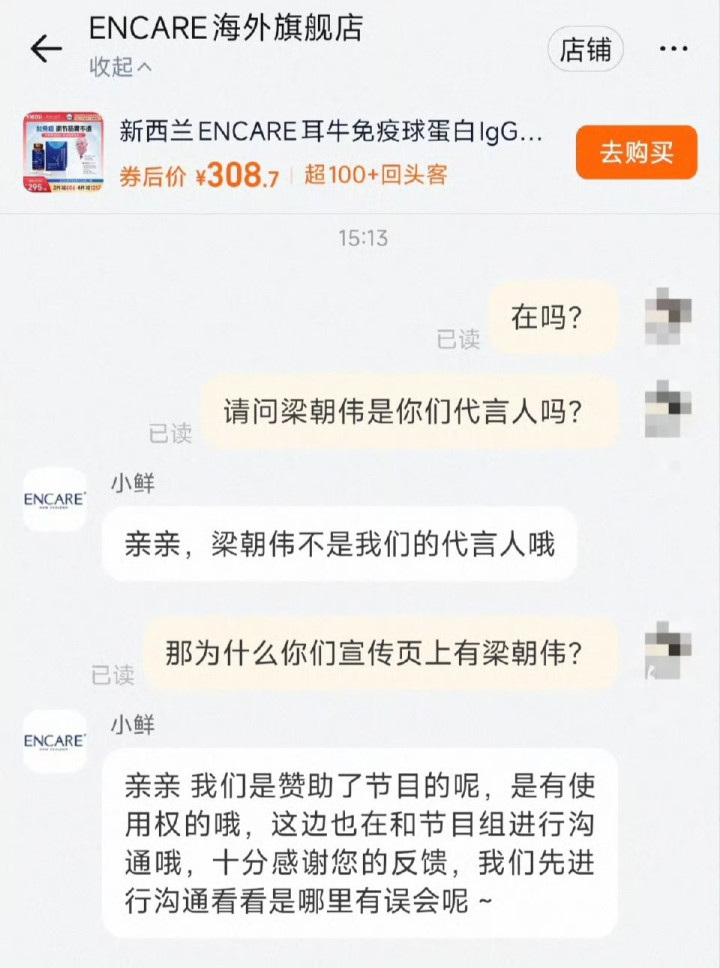Open the 店铺 store page

[585, 50]
